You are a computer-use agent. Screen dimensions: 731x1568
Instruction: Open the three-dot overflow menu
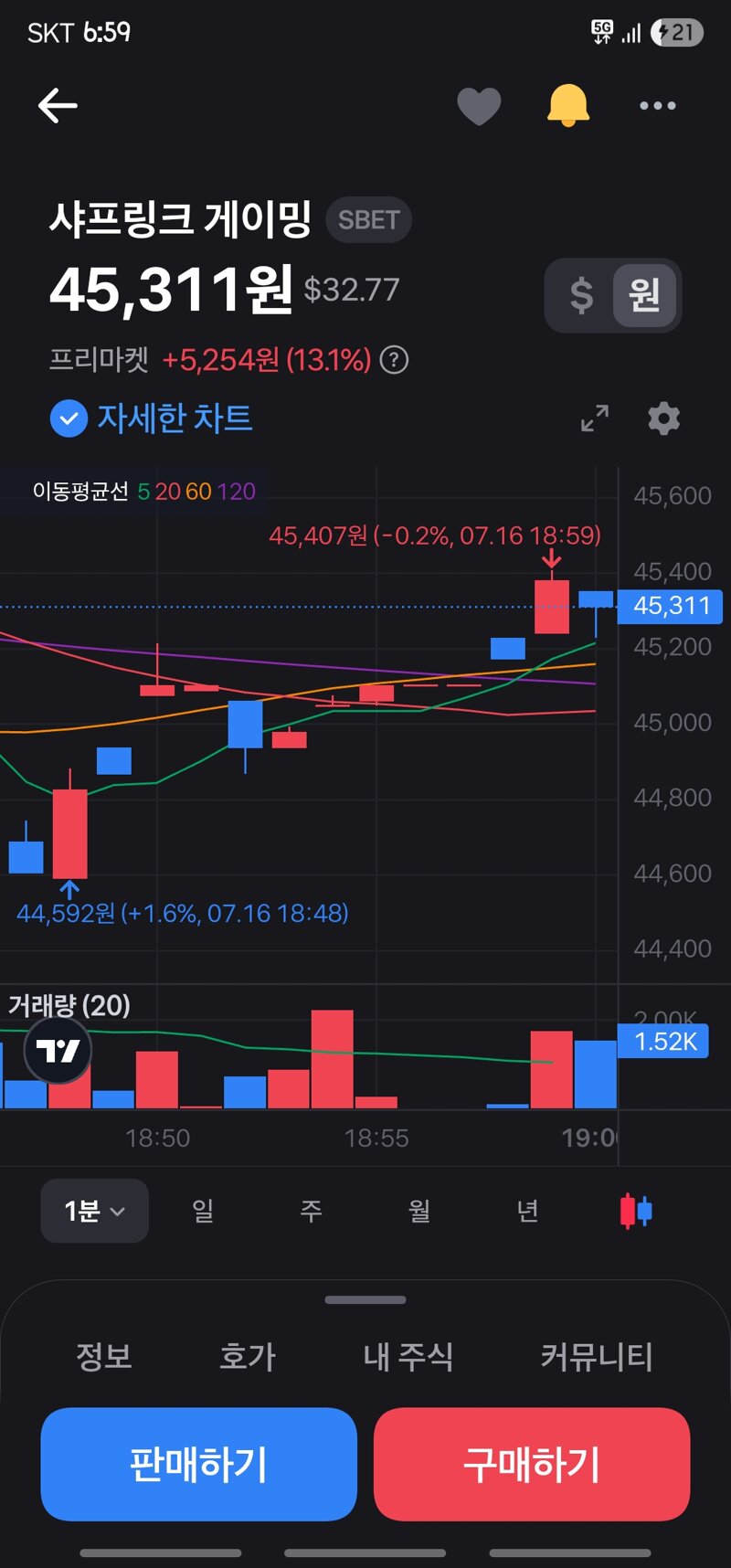pyautogui.click(x=658, y=106)
